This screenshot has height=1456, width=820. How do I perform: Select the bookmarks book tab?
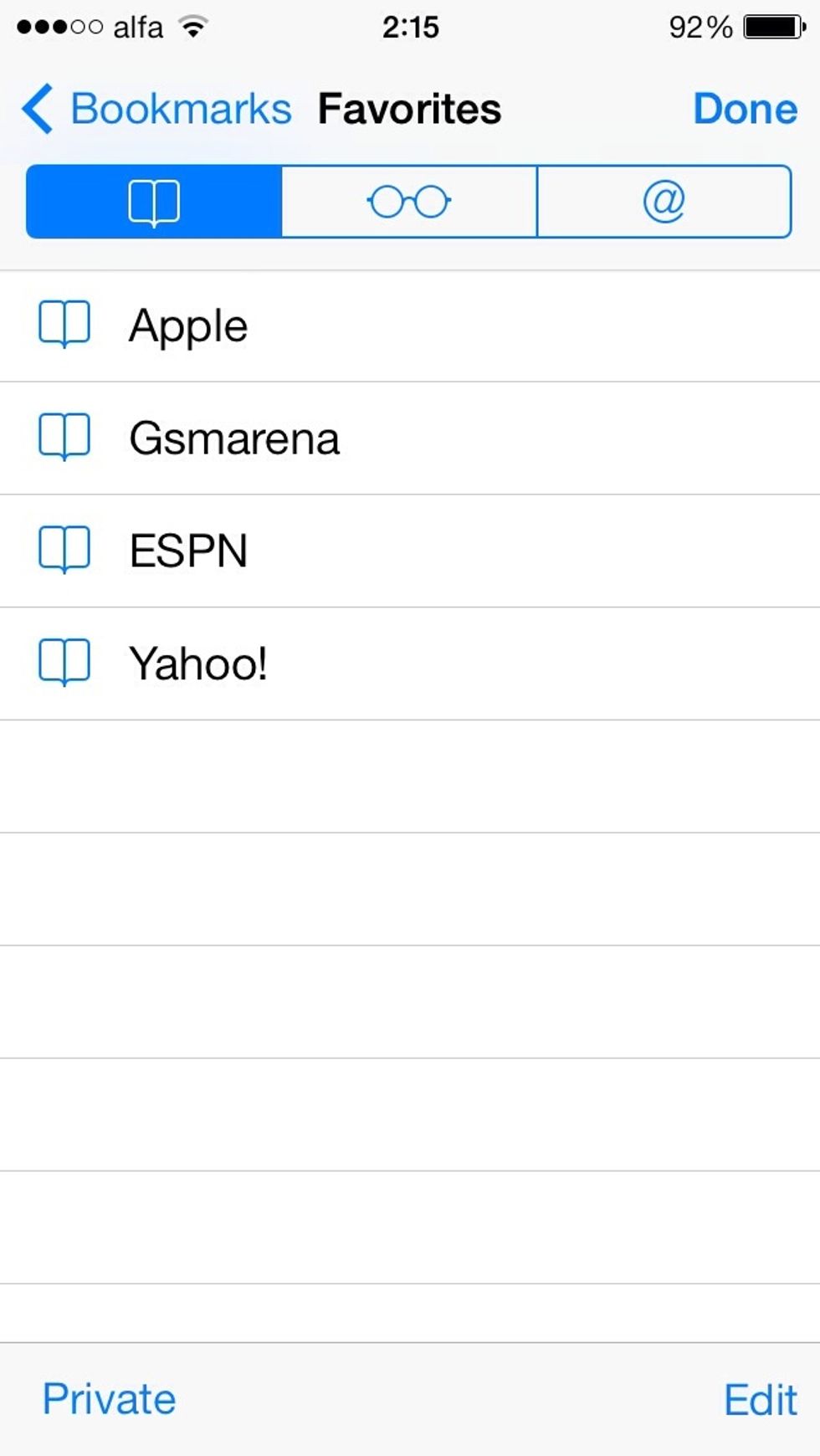click(154, 202)
